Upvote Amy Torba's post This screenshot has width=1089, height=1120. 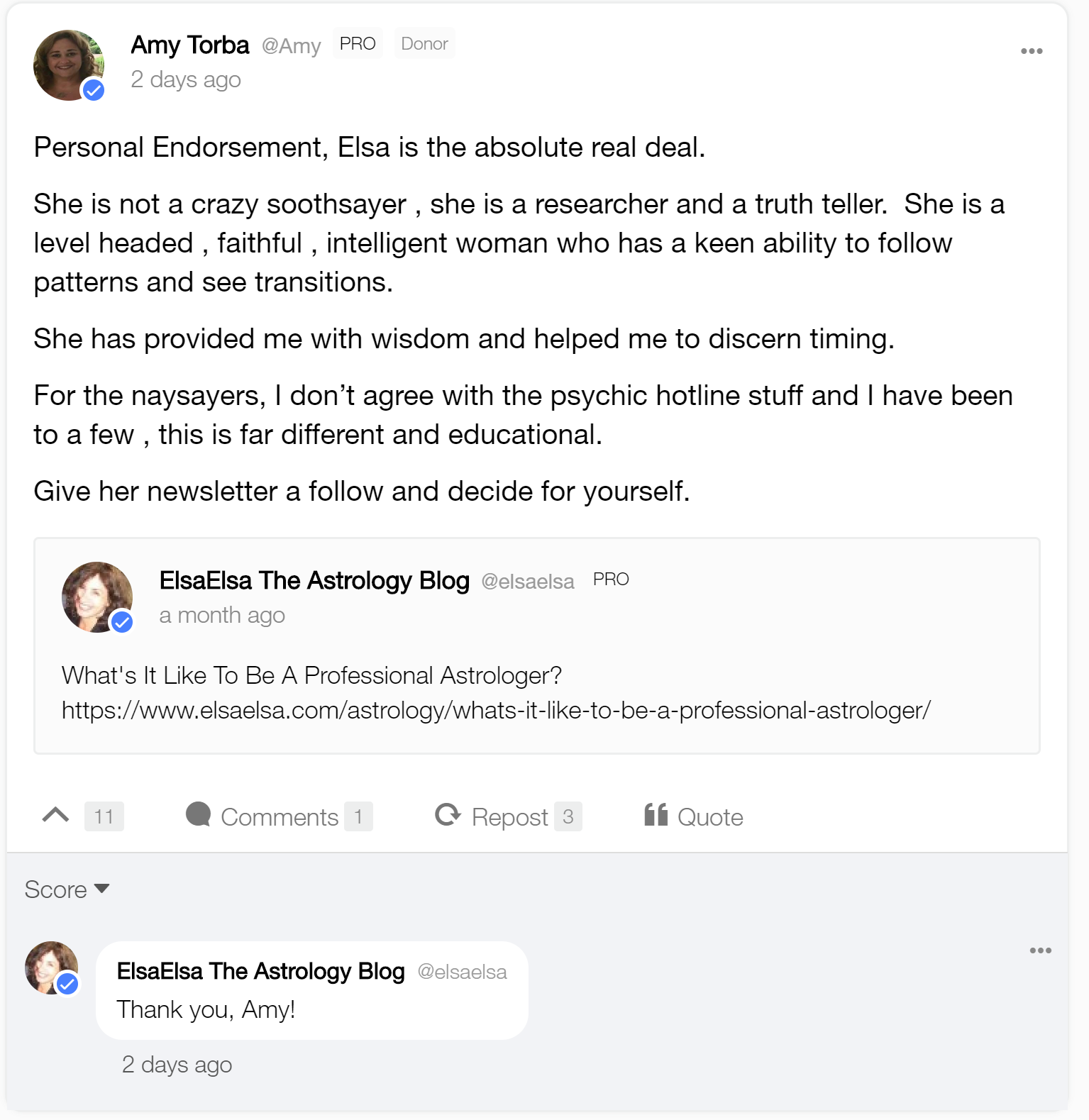point(56,816)
